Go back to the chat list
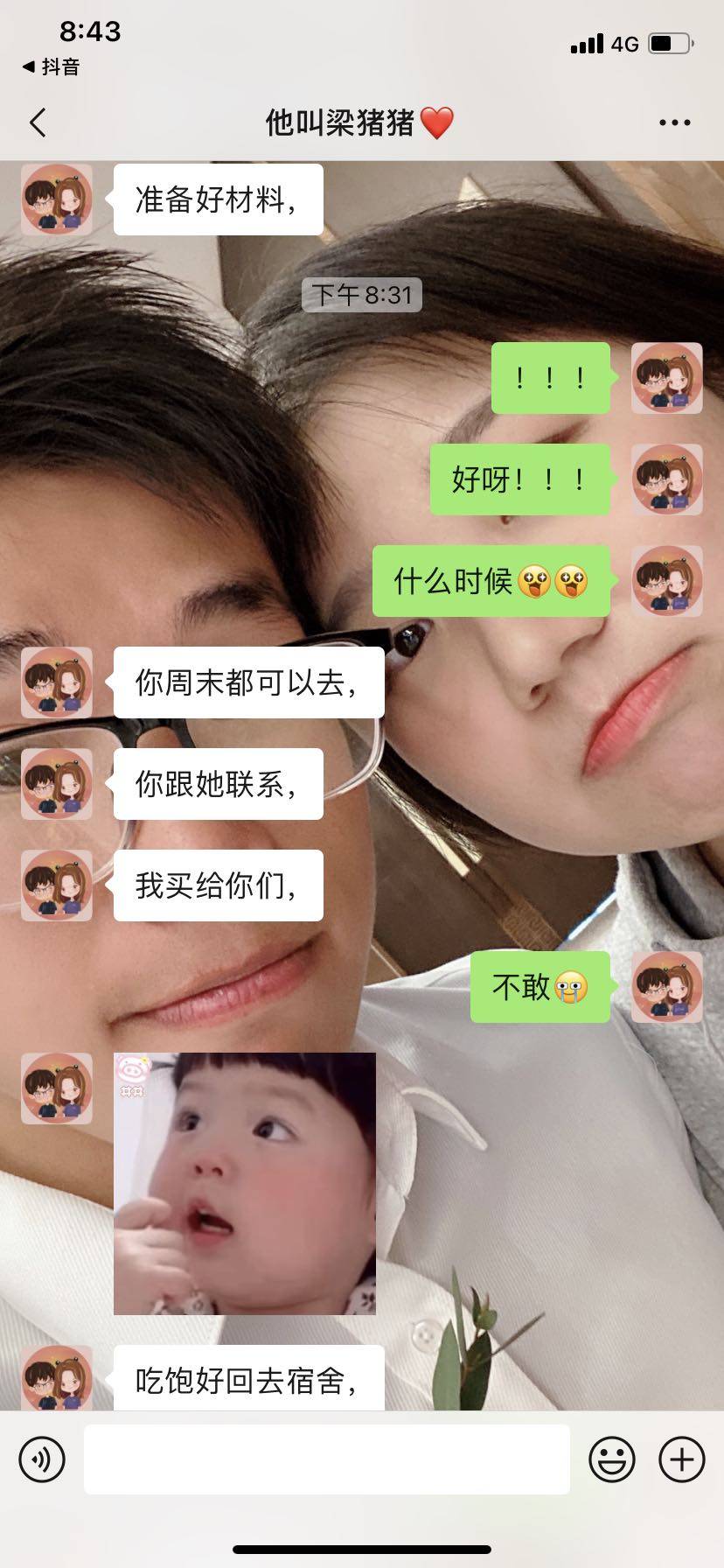The height and width of the screenshot is (1568, 724). (38, 122)
